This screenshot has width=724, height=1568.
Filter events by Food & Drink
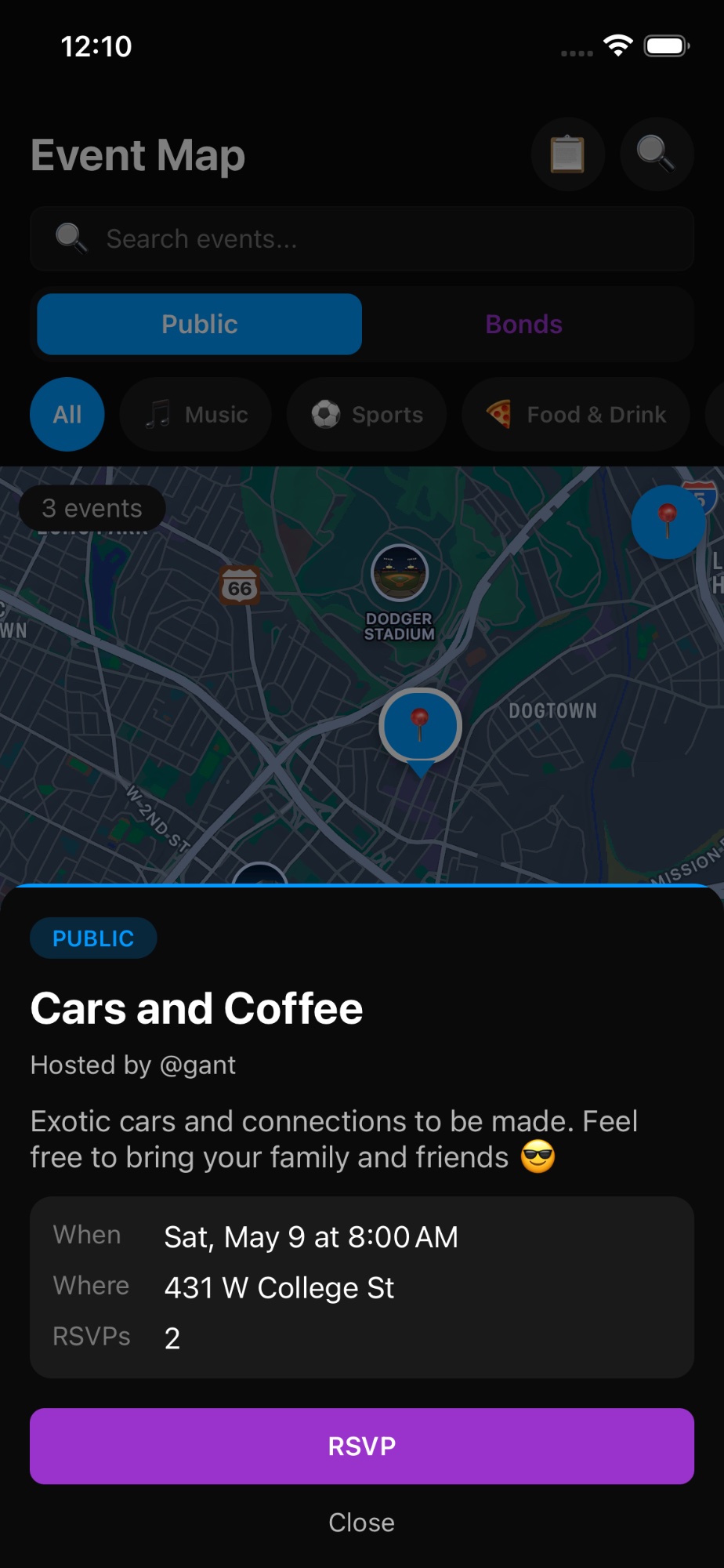pos(576,414)
